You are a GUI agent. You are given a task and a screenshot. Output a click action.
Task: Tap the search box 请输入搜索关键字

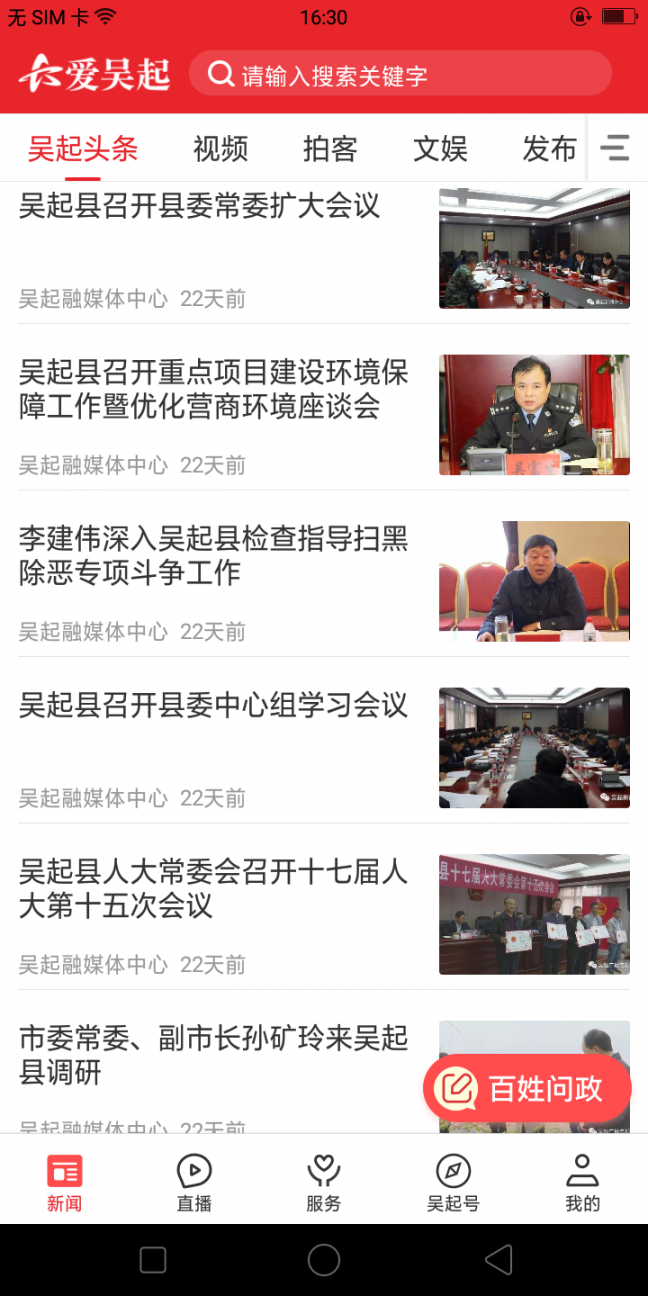click(x=400, y=74)
